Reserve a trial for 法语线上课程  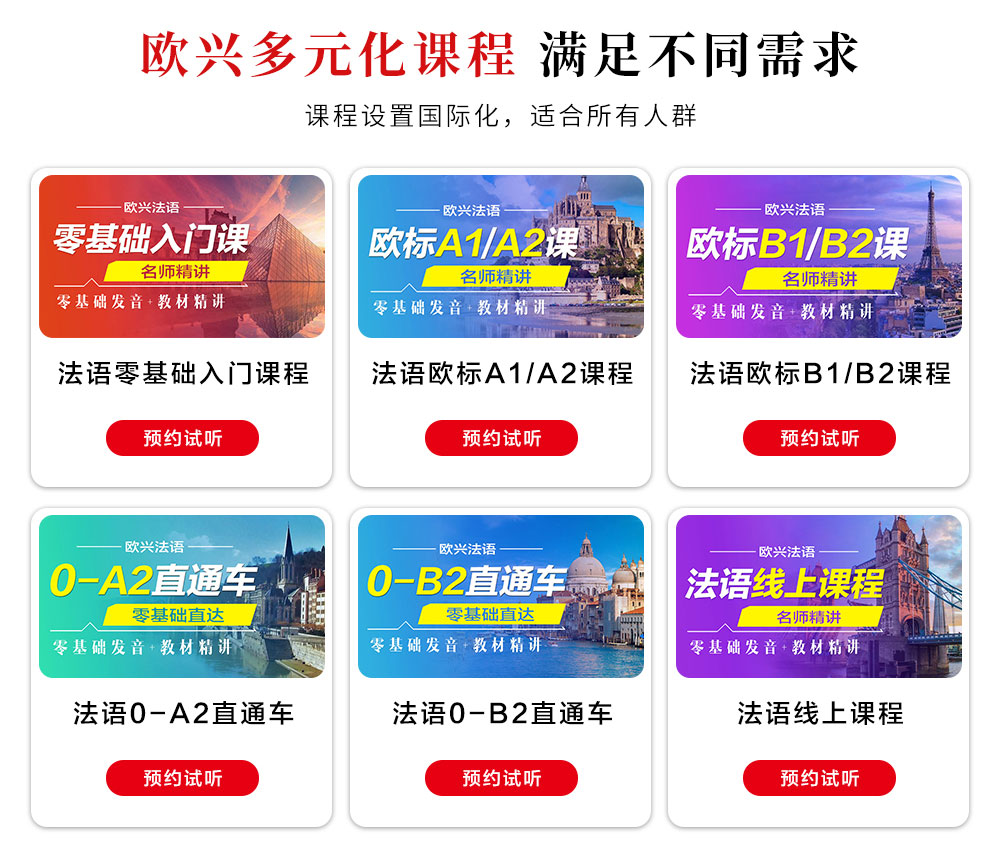pos(819,778)
